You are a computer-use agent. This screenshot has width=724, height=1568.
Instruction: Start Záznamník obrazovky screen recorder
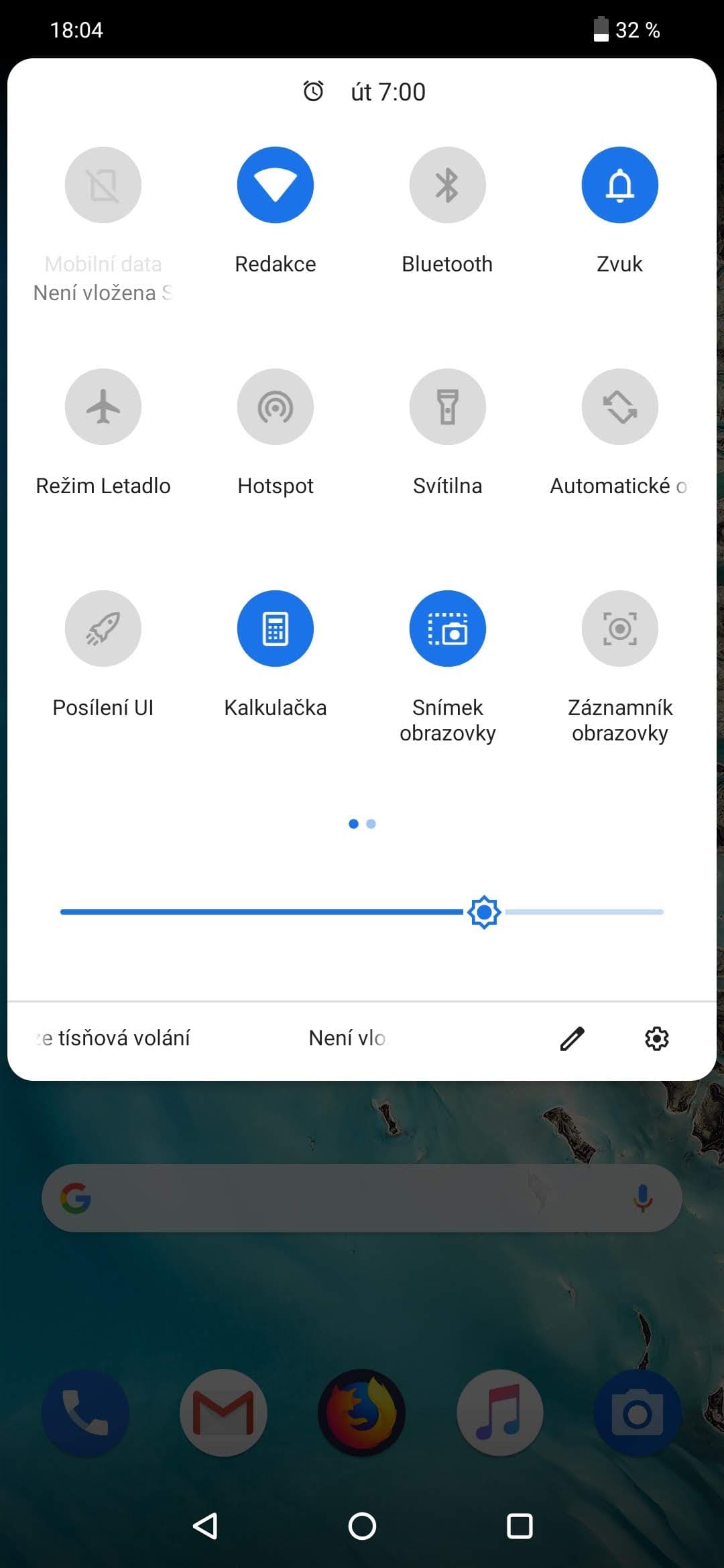(619, 629)
